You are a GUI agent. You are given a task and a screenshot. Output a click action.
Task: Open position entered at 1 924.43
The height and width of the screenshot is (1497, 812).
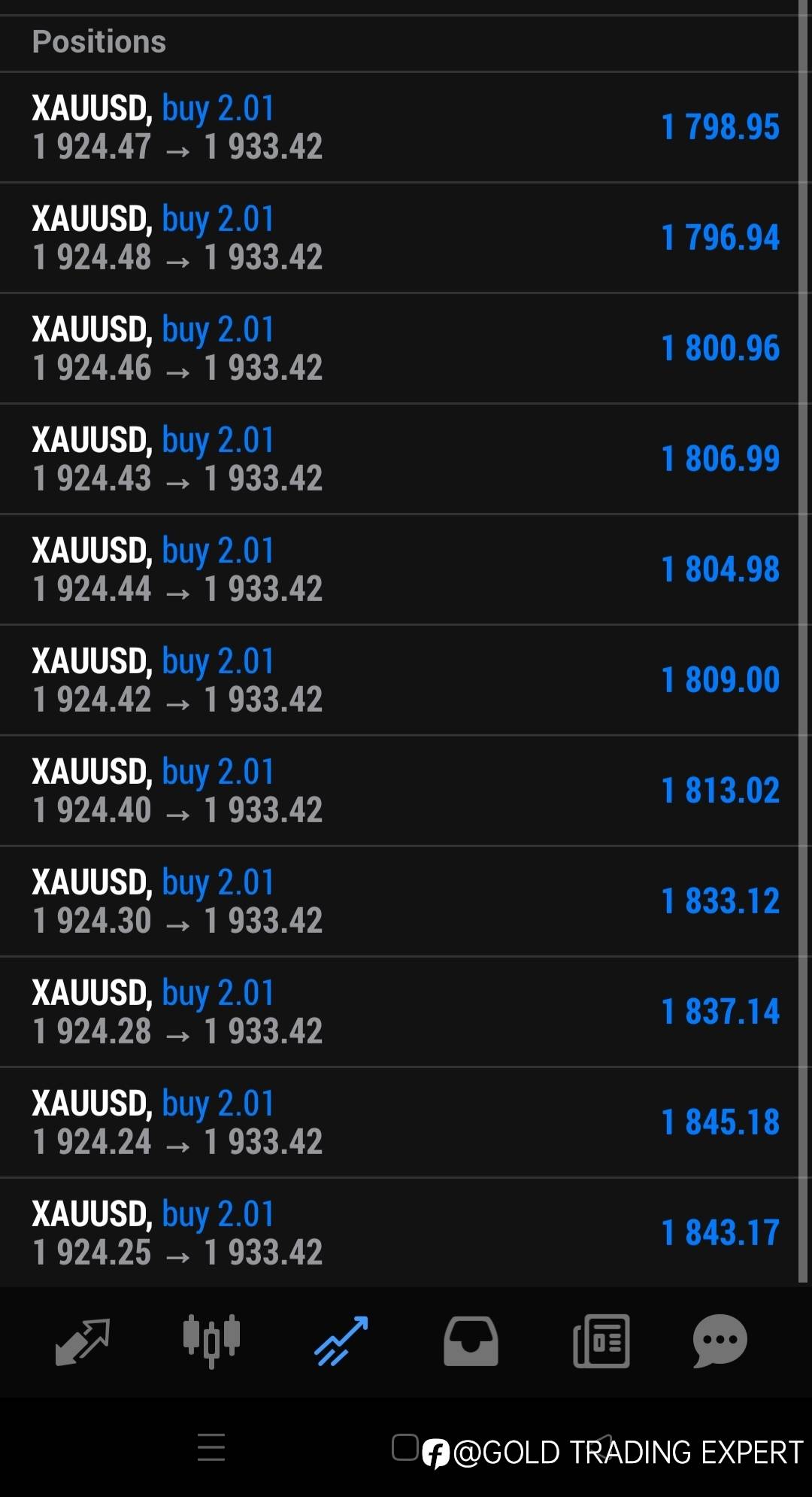point(399,459)
